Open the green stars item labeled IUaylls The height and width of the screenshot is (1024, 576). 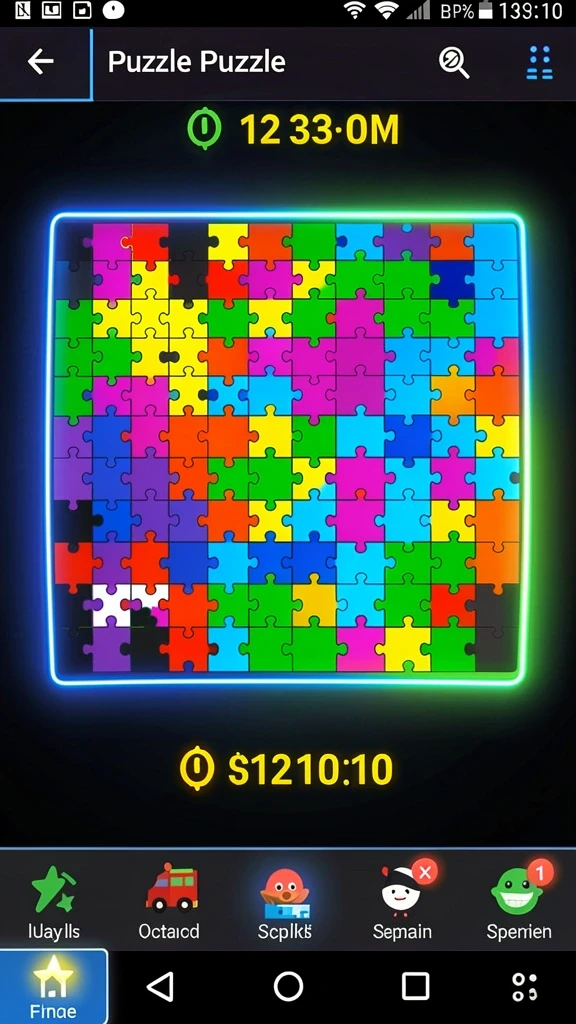click(x=54, y=903)
